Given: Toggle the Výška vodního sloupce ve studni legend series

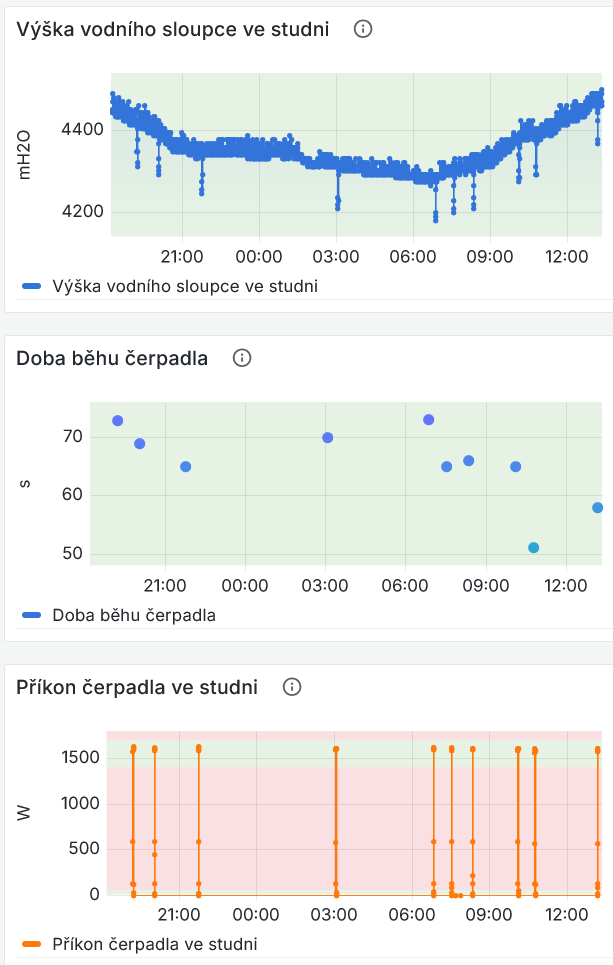Looking at the screenshot, I should point(185,286).
